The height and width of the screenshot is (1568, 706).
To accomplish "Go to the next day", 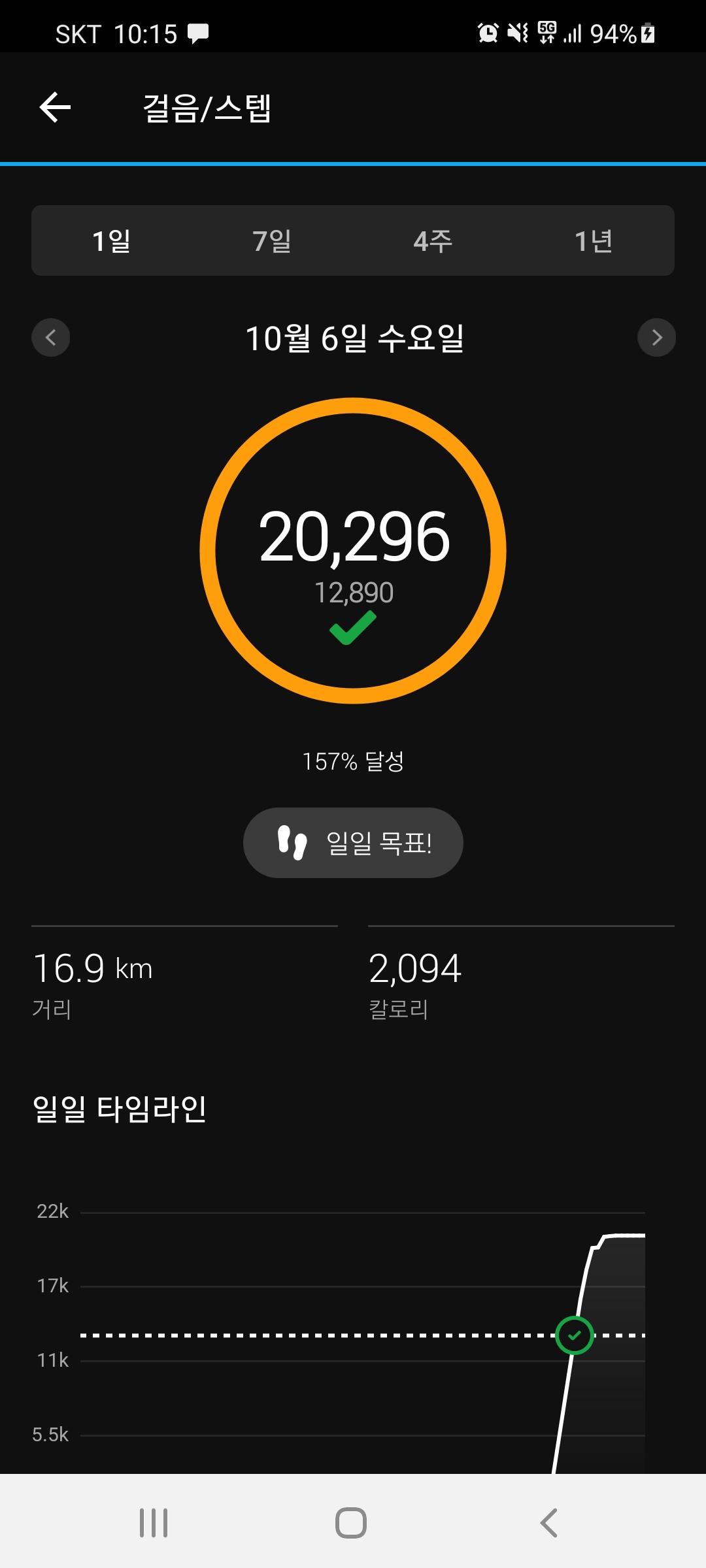I will 656,337.
